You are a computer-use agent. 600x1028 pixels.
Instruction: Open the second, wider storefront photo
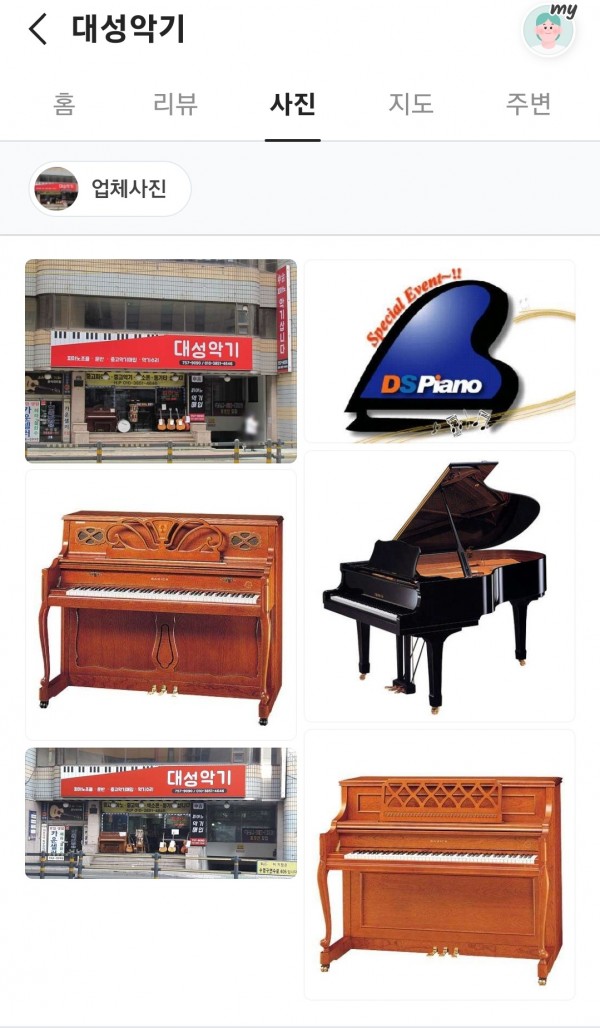tap(161, 813)
